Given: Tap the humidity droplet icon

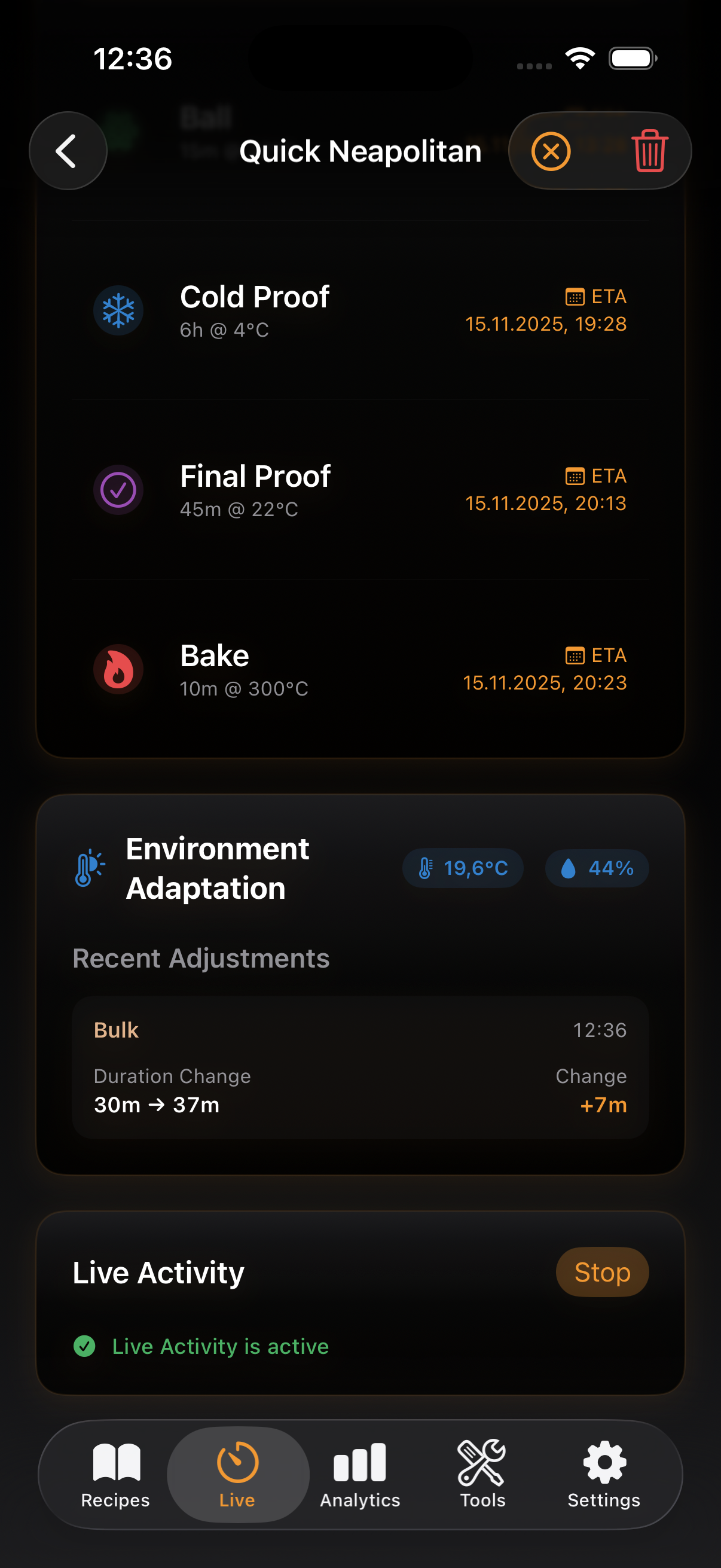Looking at the screenshot, I should pyautogui.click(x=569, y=868).
